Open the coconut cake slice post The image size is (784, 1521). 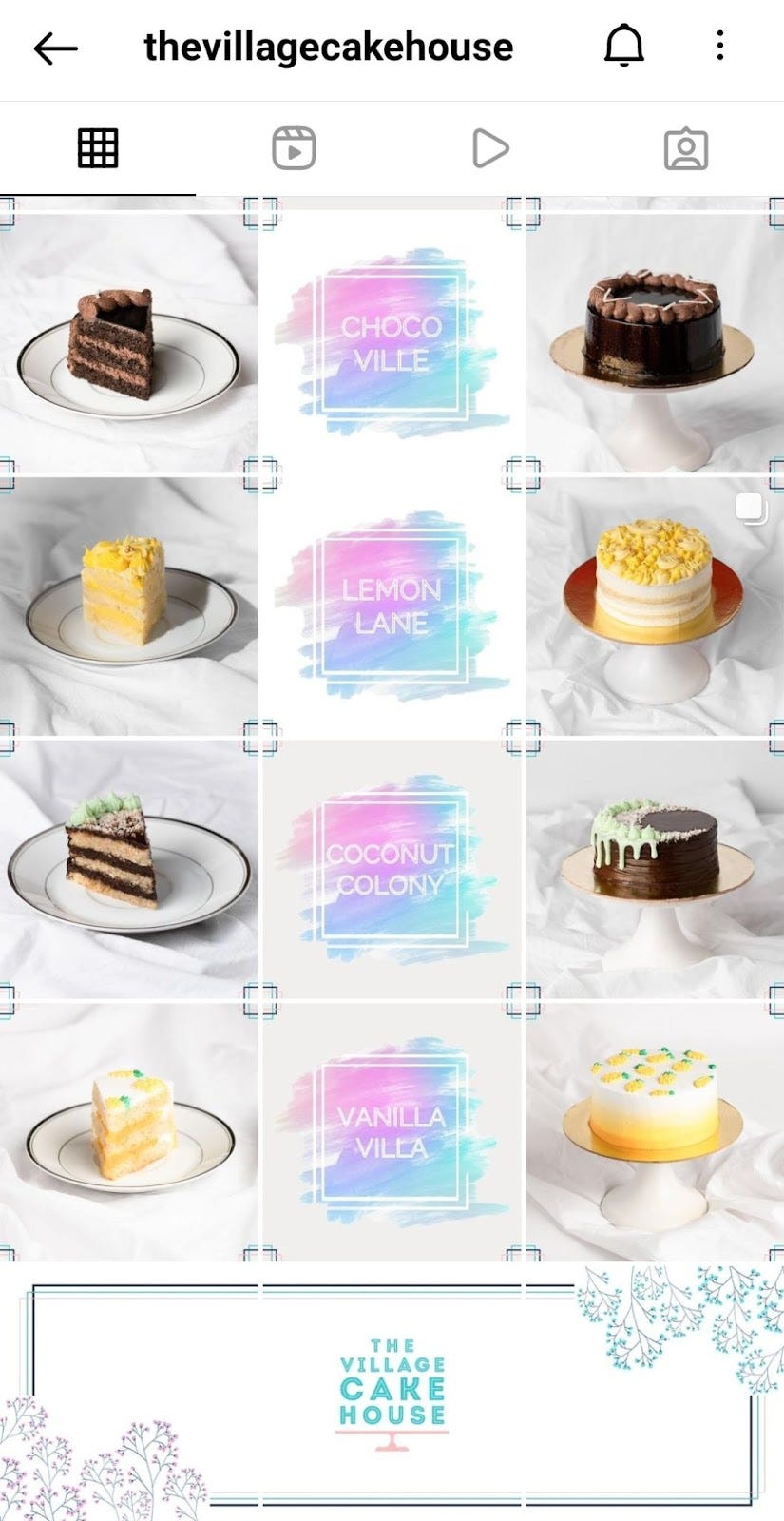coord(128,870)
